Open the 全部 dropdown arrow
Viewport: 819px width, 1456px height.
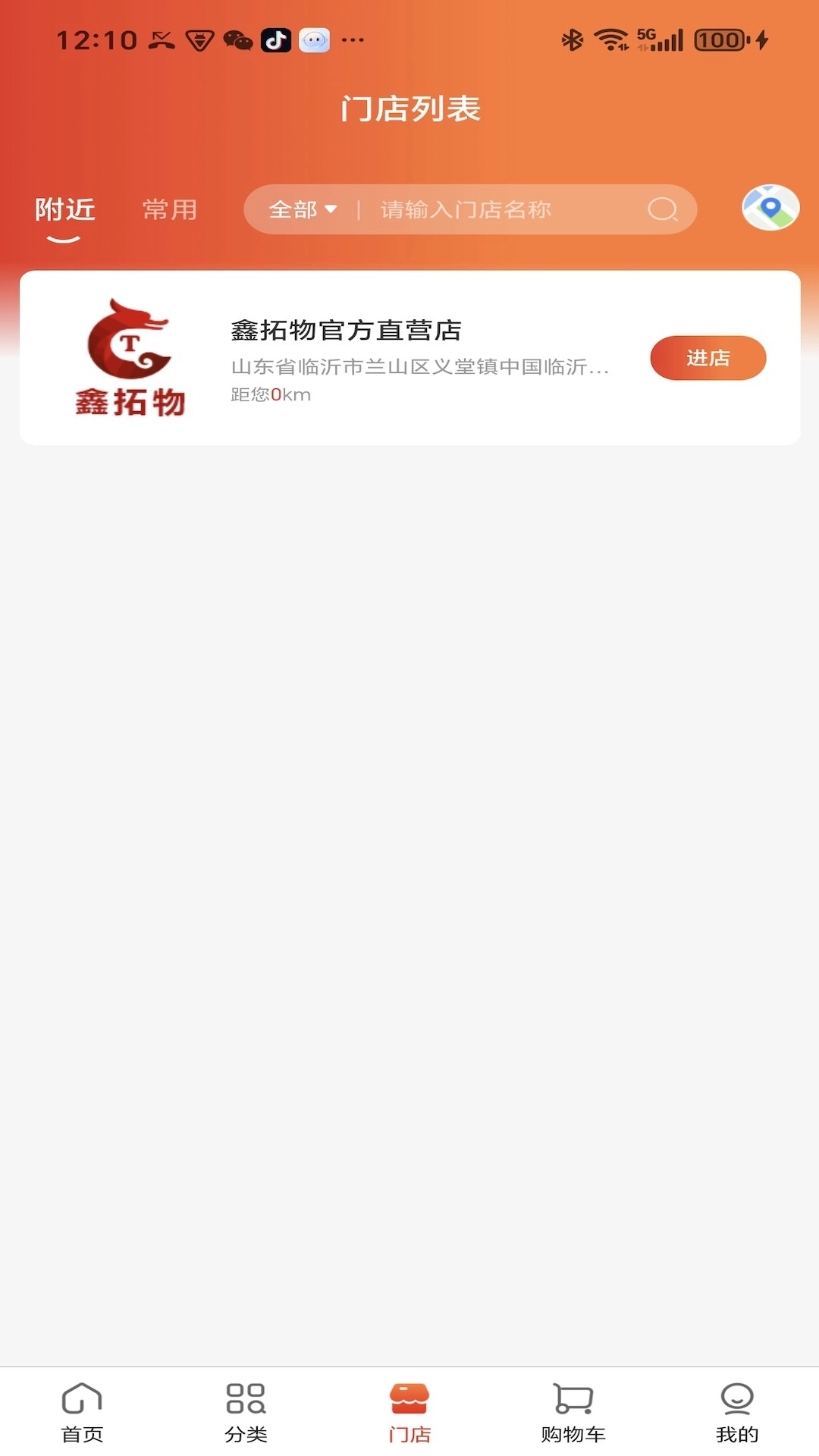click(331, 209)
